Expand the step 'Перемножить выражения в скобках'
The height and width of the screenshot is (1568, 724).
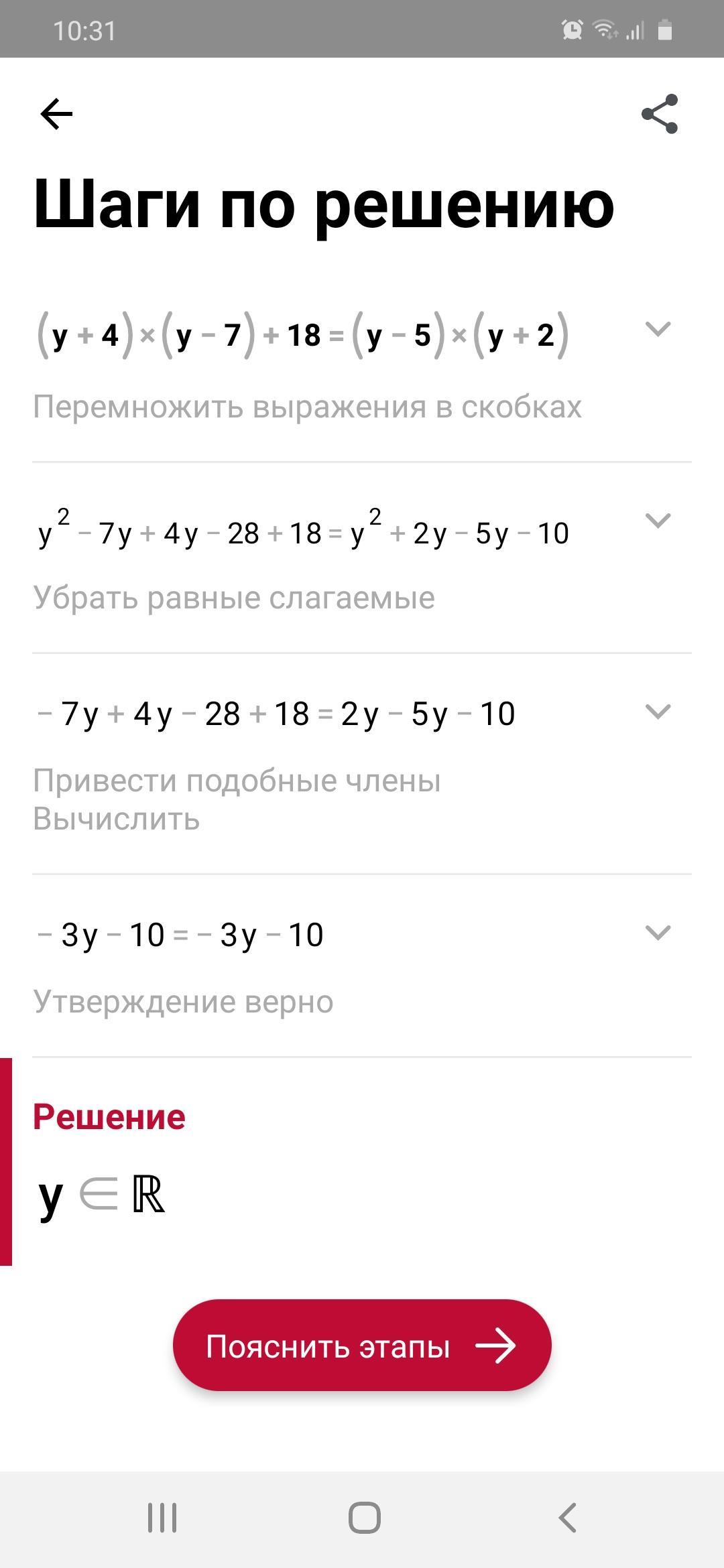coord(657,329)
